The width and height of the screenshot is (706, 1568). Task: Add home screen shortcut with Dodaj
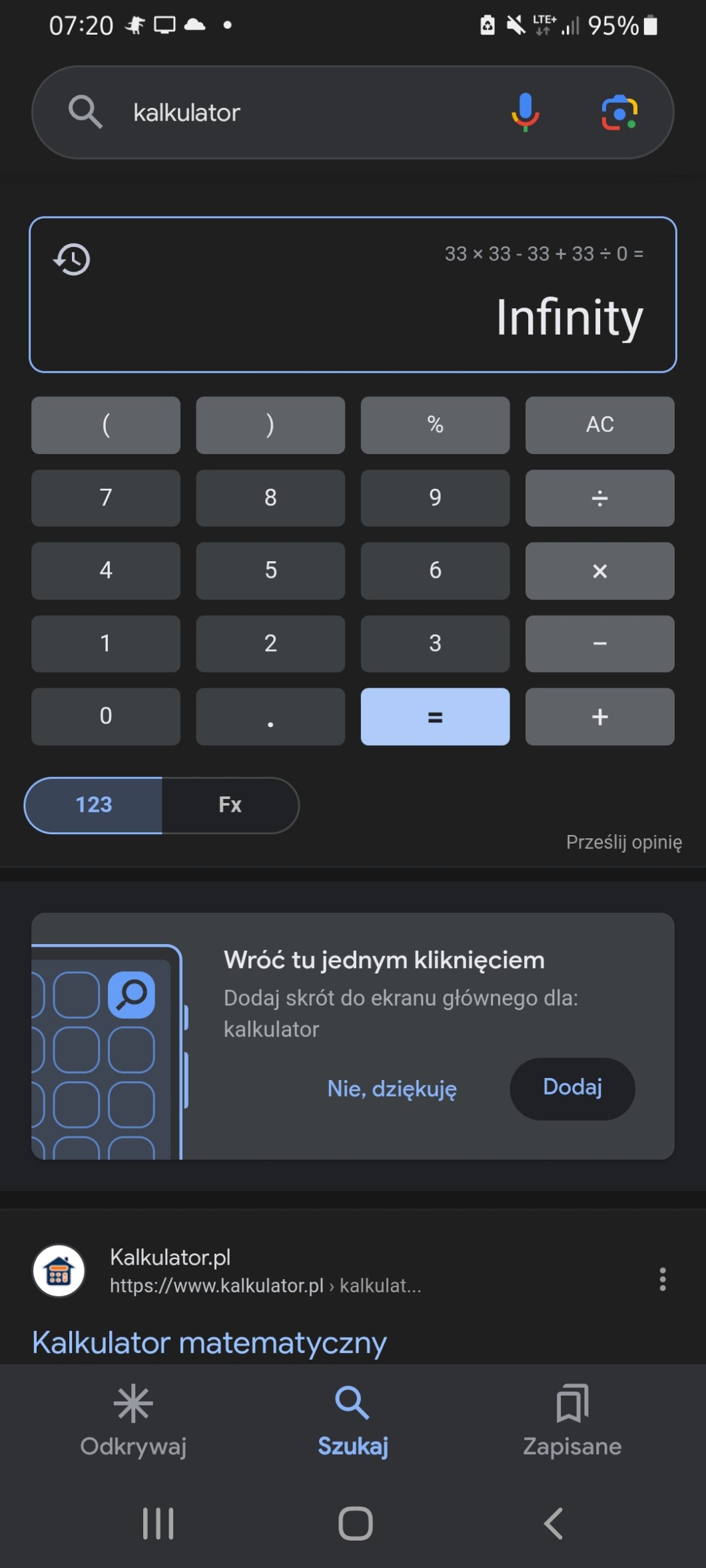[x=572, y=1088]
